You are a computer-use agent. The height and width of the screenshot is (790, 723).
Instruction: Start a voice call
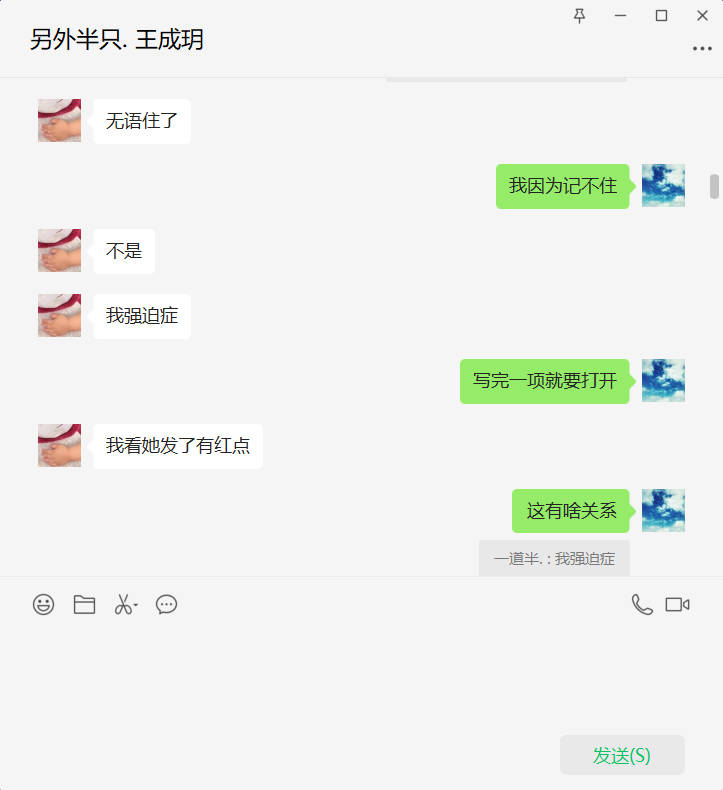tap(641, 604)
